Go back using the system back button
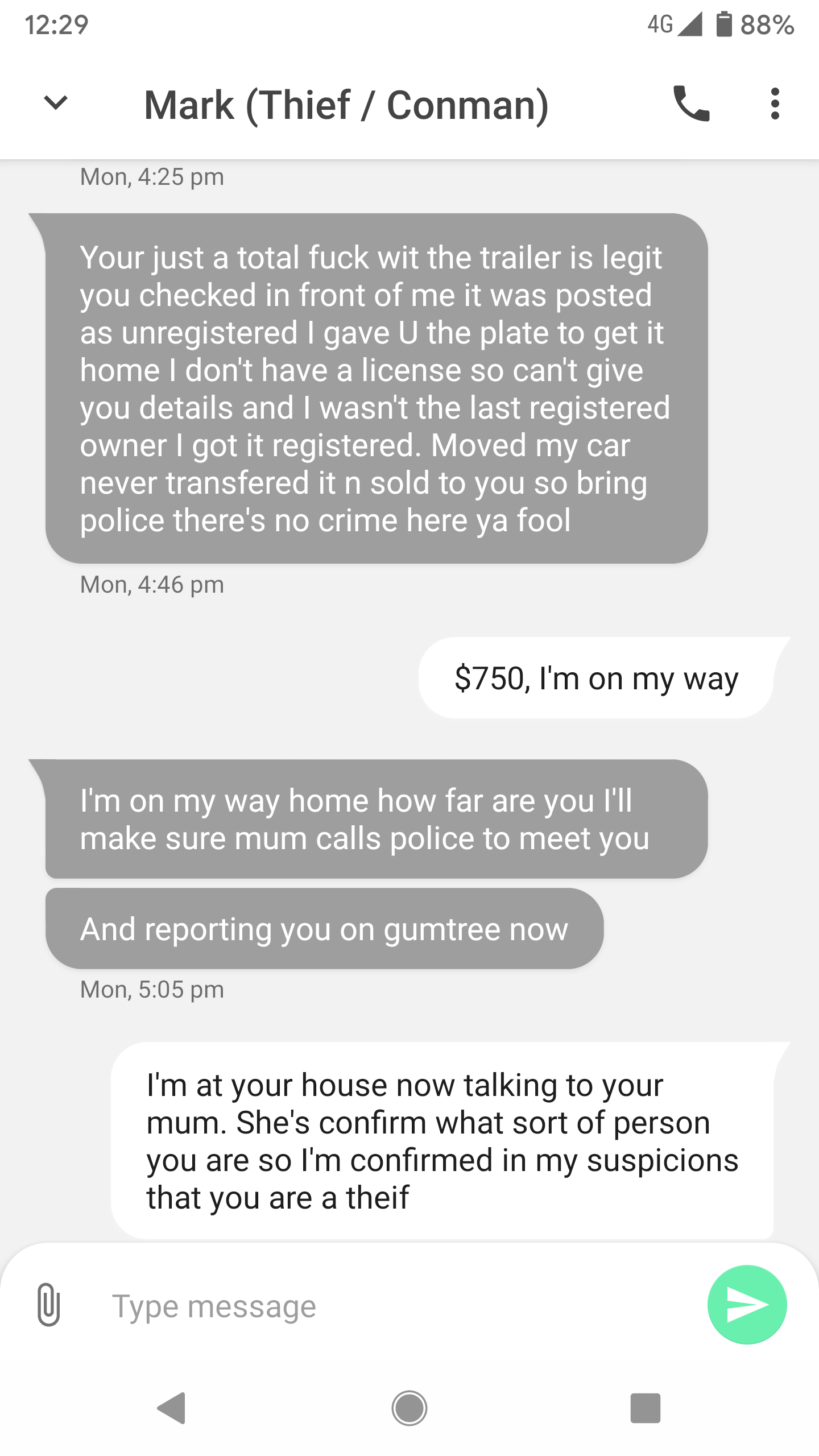 click(171, 1408)
